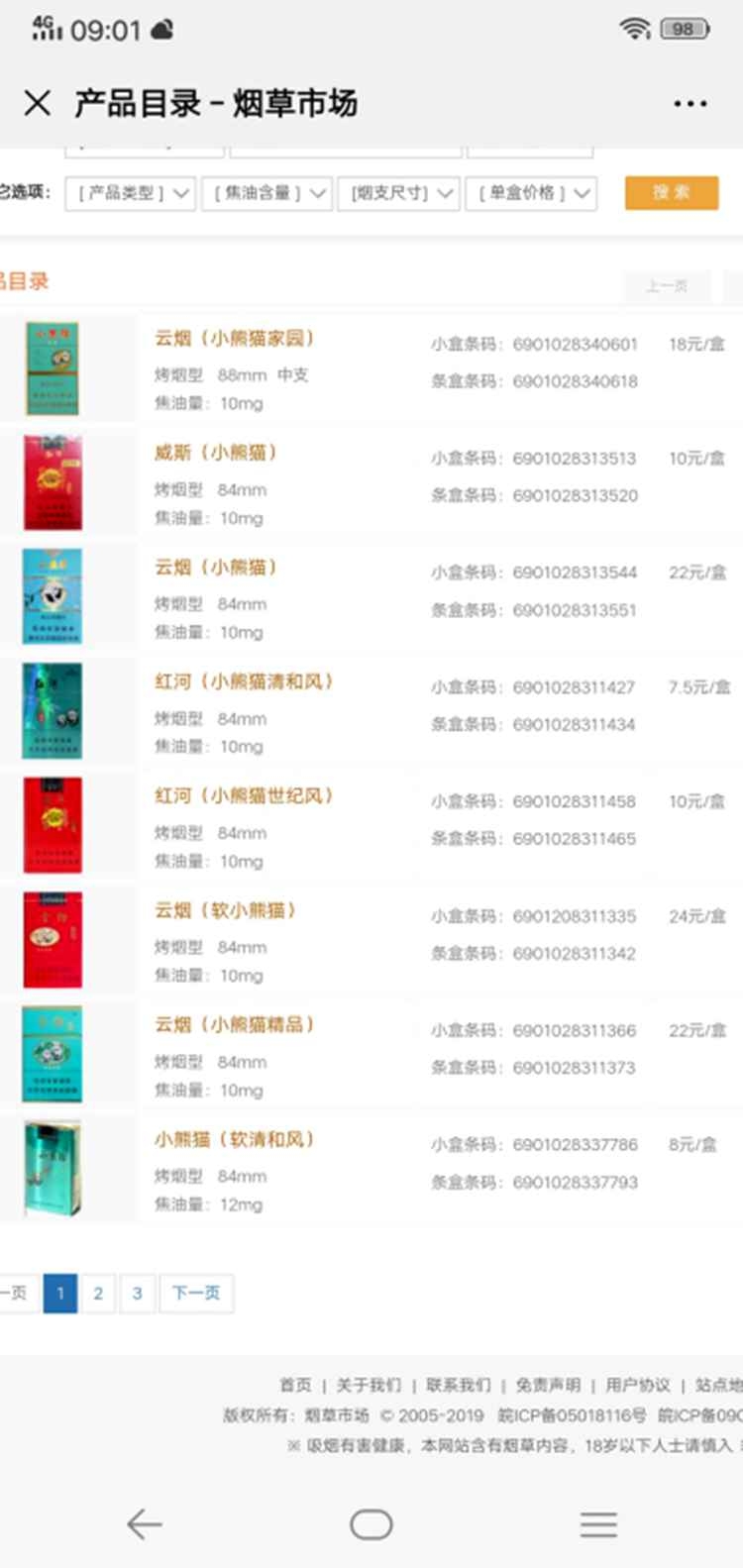
Task: Expand the 焦油含量 dropdown
Action: coord(265,193)
